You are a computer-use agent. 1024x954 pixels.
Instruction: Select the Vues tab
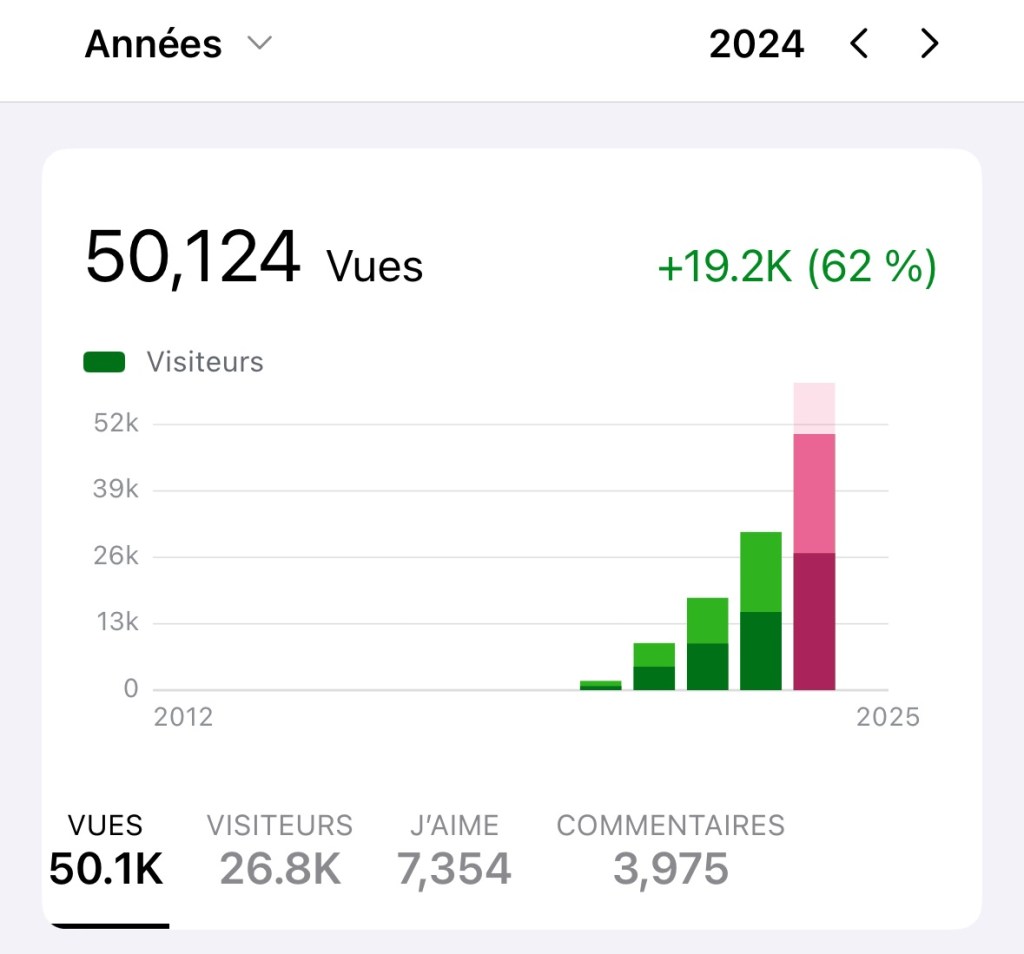tap(106, 851)
